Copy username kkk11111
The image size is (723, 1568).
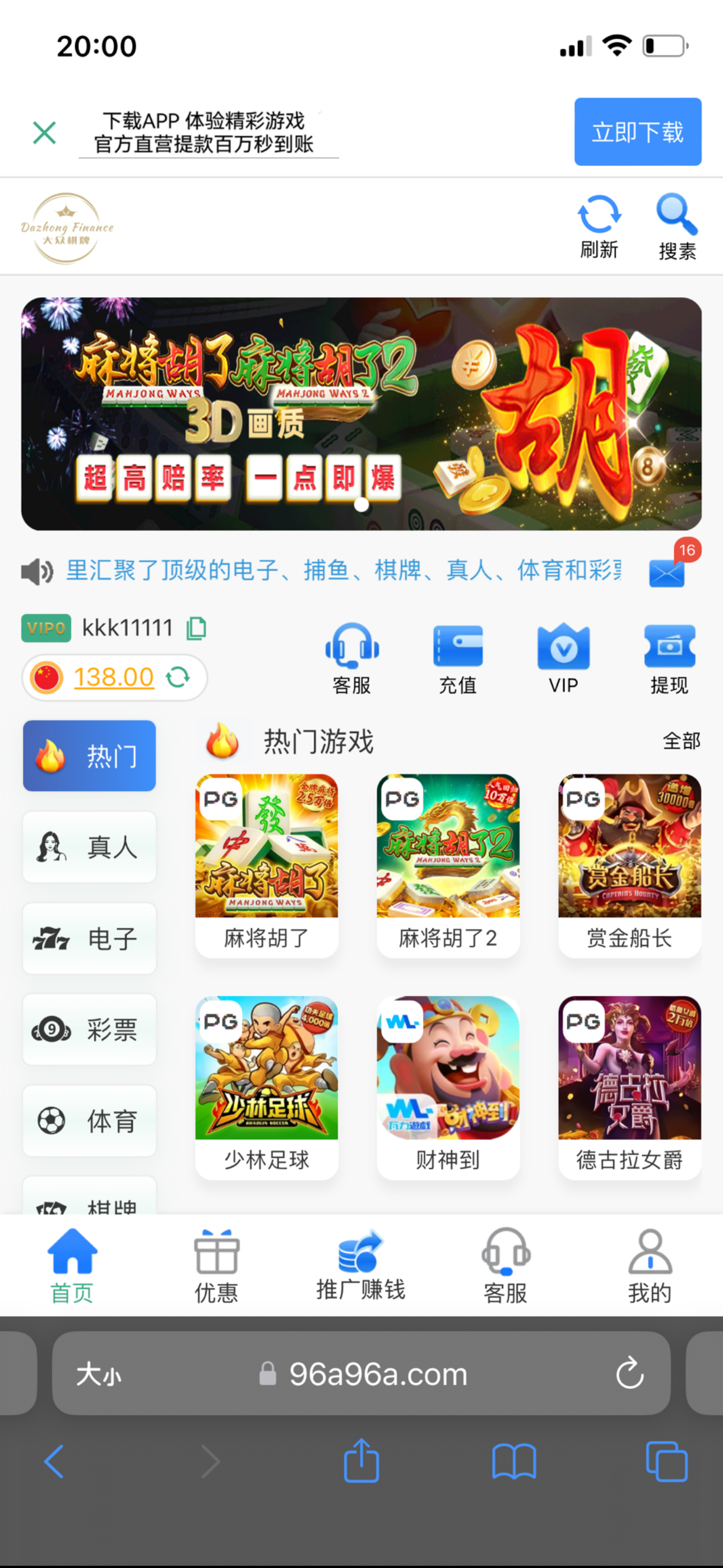196,628
